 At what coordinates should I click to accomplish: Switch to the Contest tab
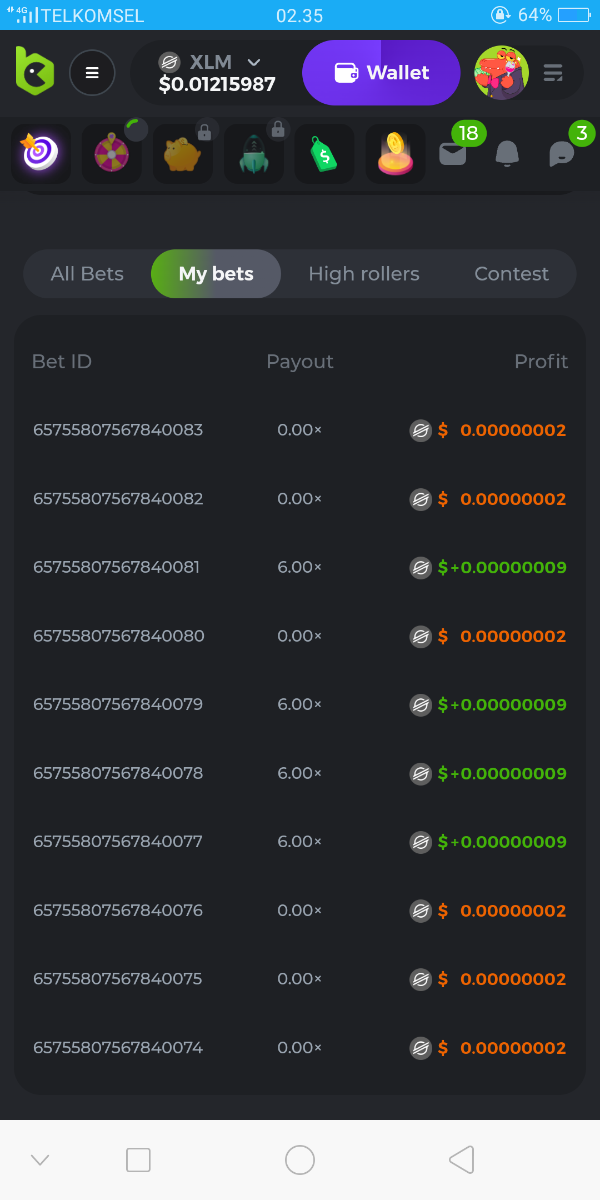[511, 274]
